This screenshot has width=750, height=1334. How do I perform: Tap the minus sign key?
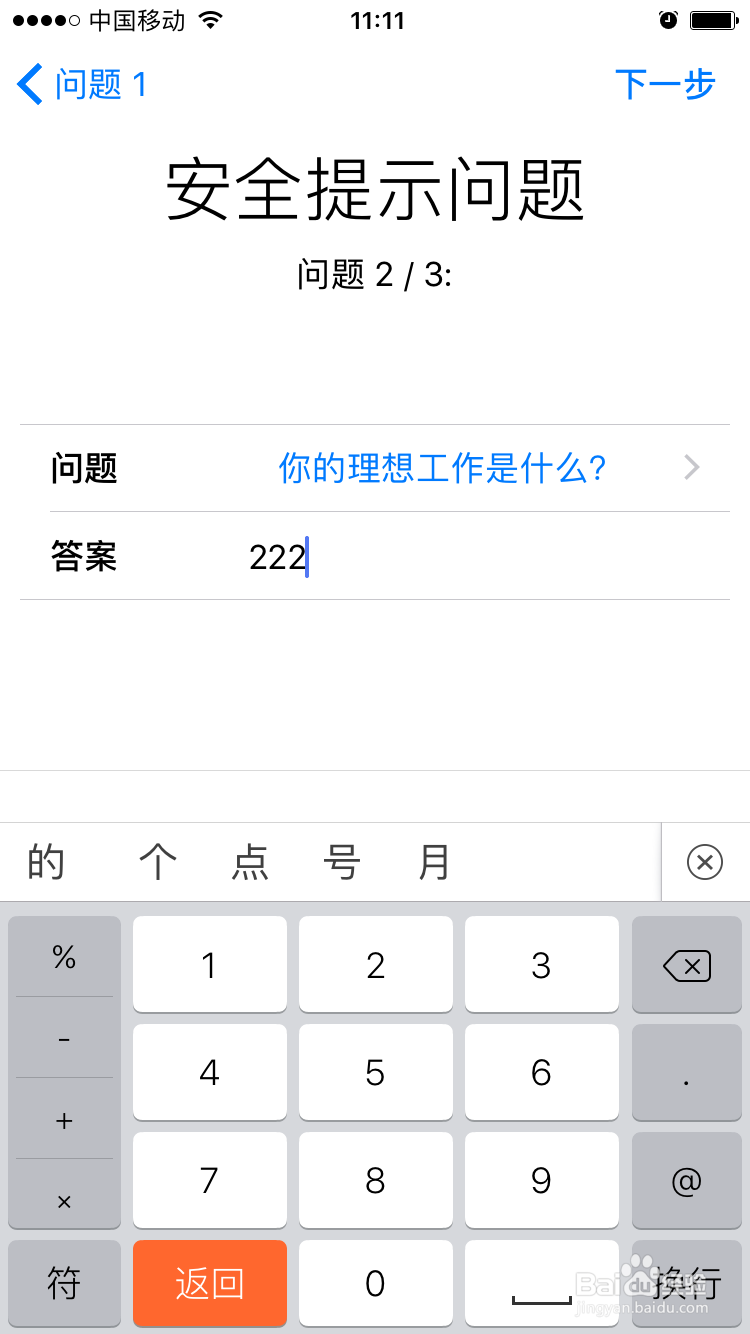pyautogui.click(x=64, y=1040)
